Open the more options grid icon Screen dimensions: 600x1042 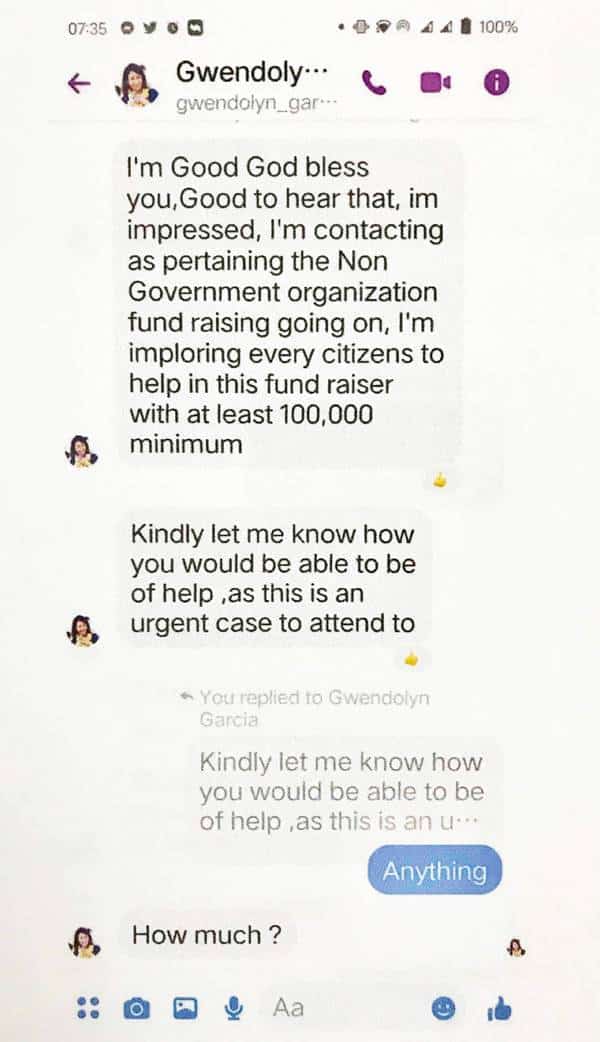[x=89, y=1008]
